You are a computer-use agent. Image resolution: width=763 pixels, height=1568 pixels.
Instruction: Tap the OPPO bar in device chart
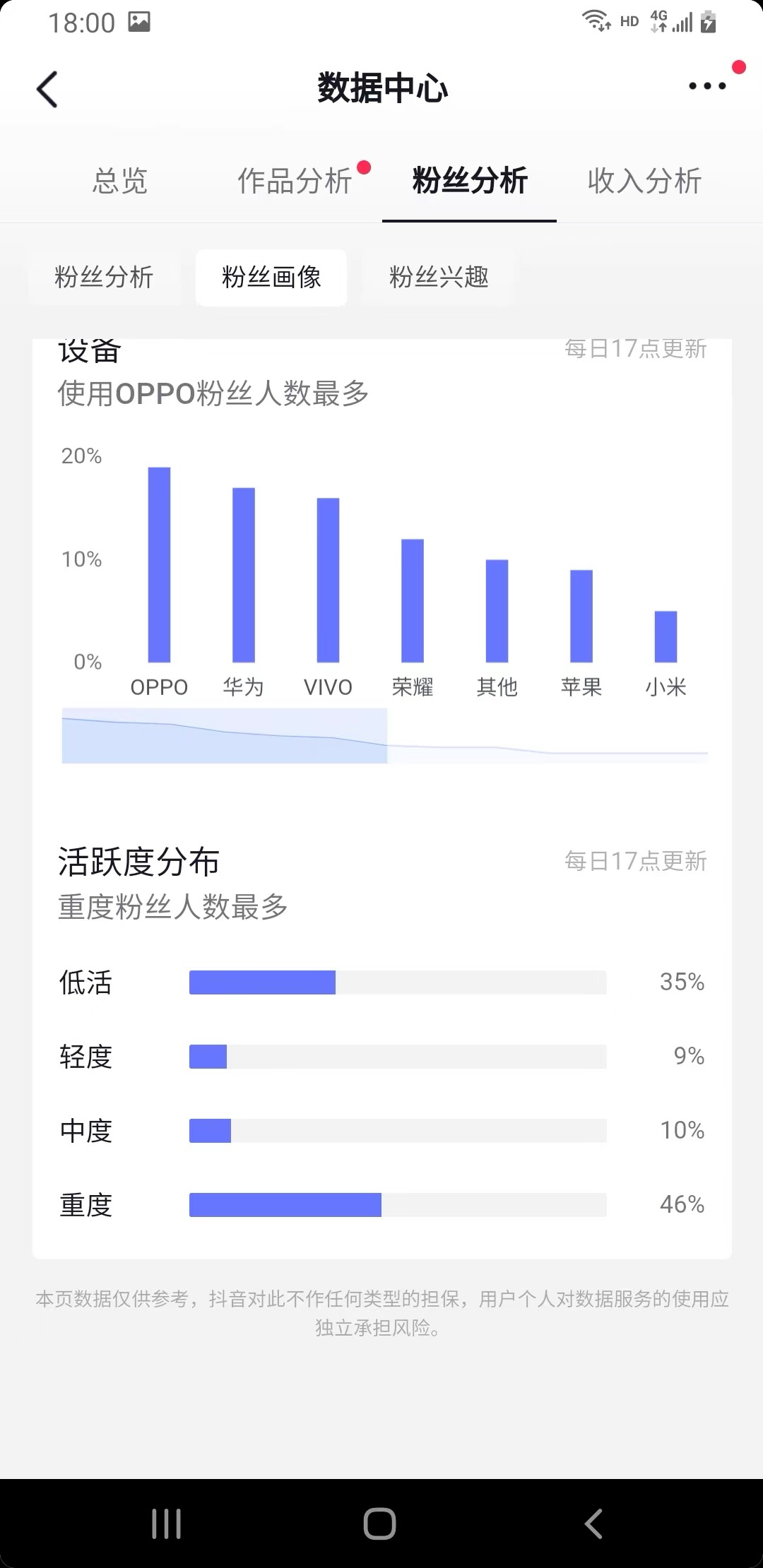159,565
